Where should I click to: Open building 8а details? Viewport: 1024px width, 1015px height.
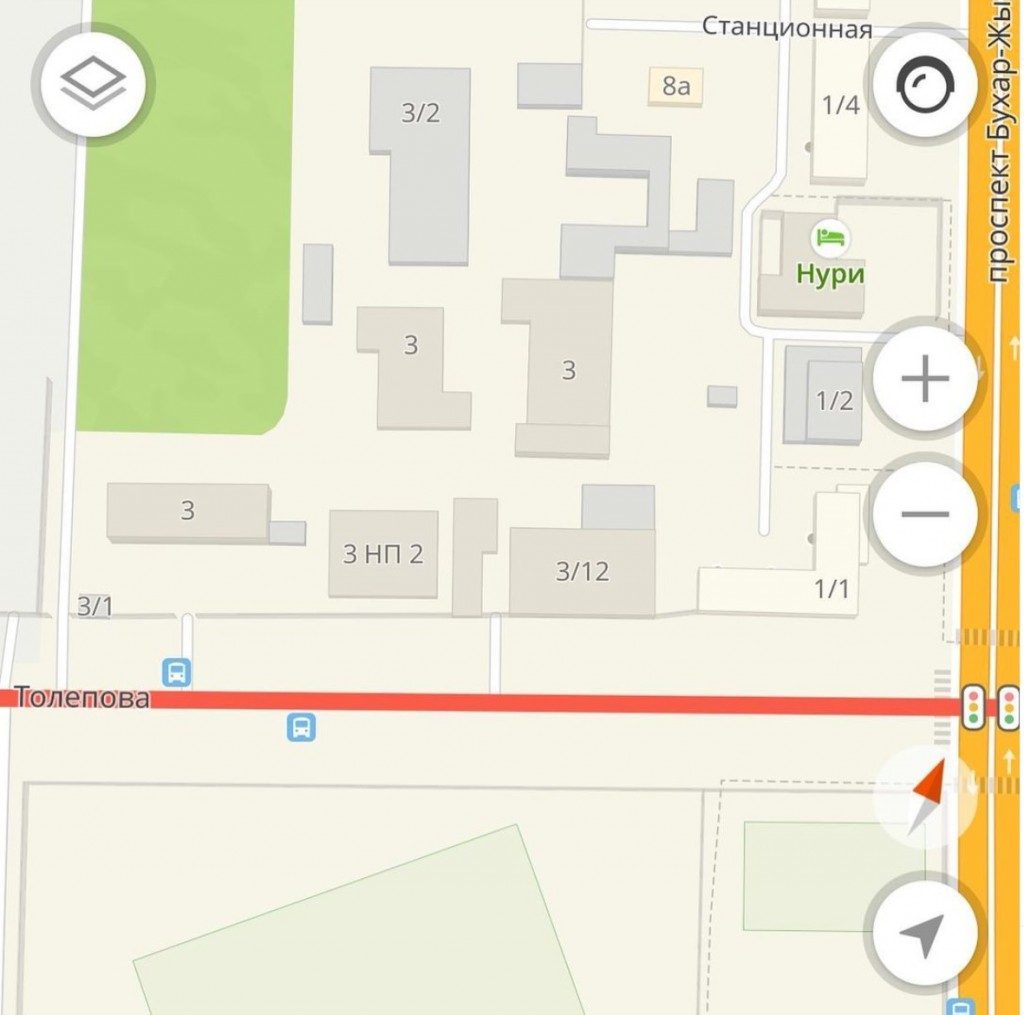(x=676, y=86)
